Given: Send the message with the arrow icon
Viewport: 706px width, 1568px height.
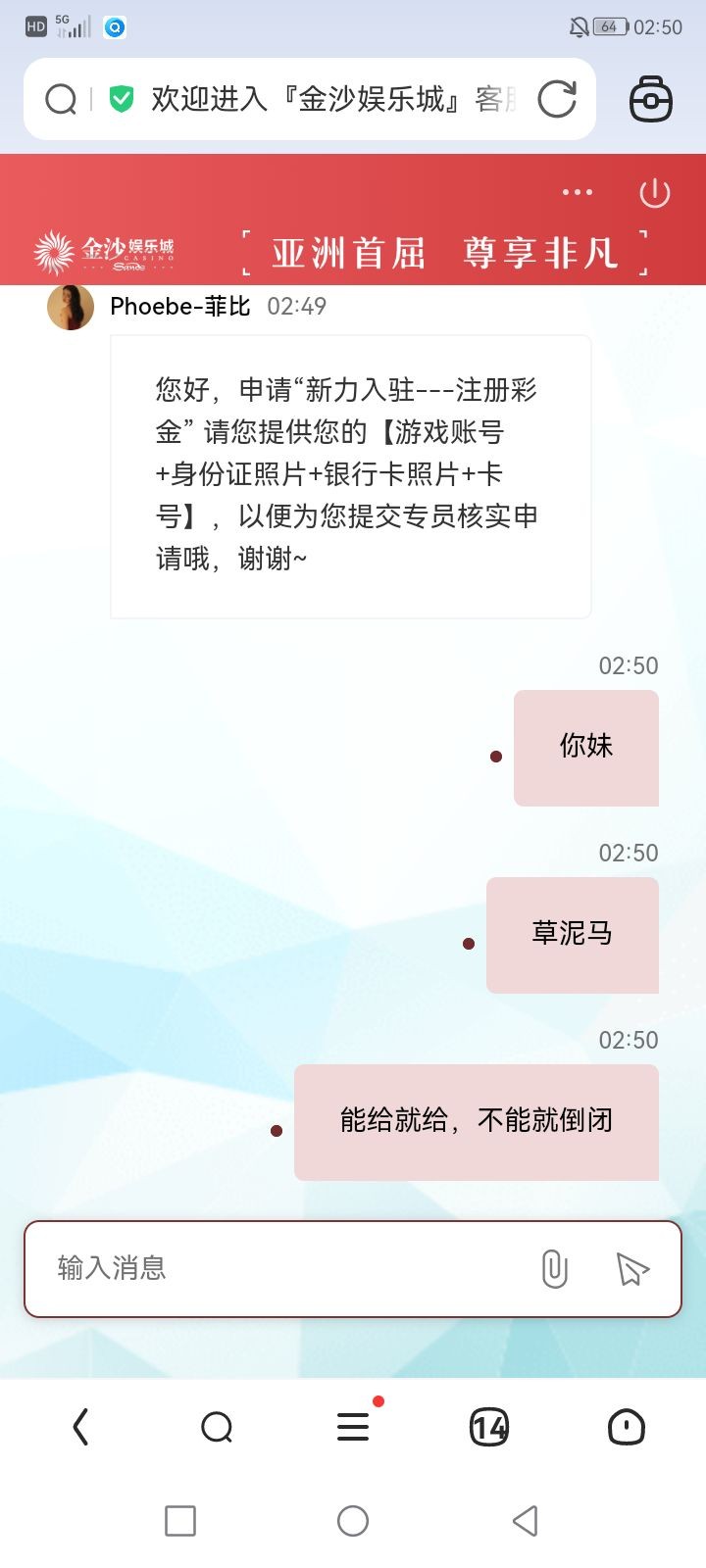Looking at the screenshot, I should (x=632, y=1269).
